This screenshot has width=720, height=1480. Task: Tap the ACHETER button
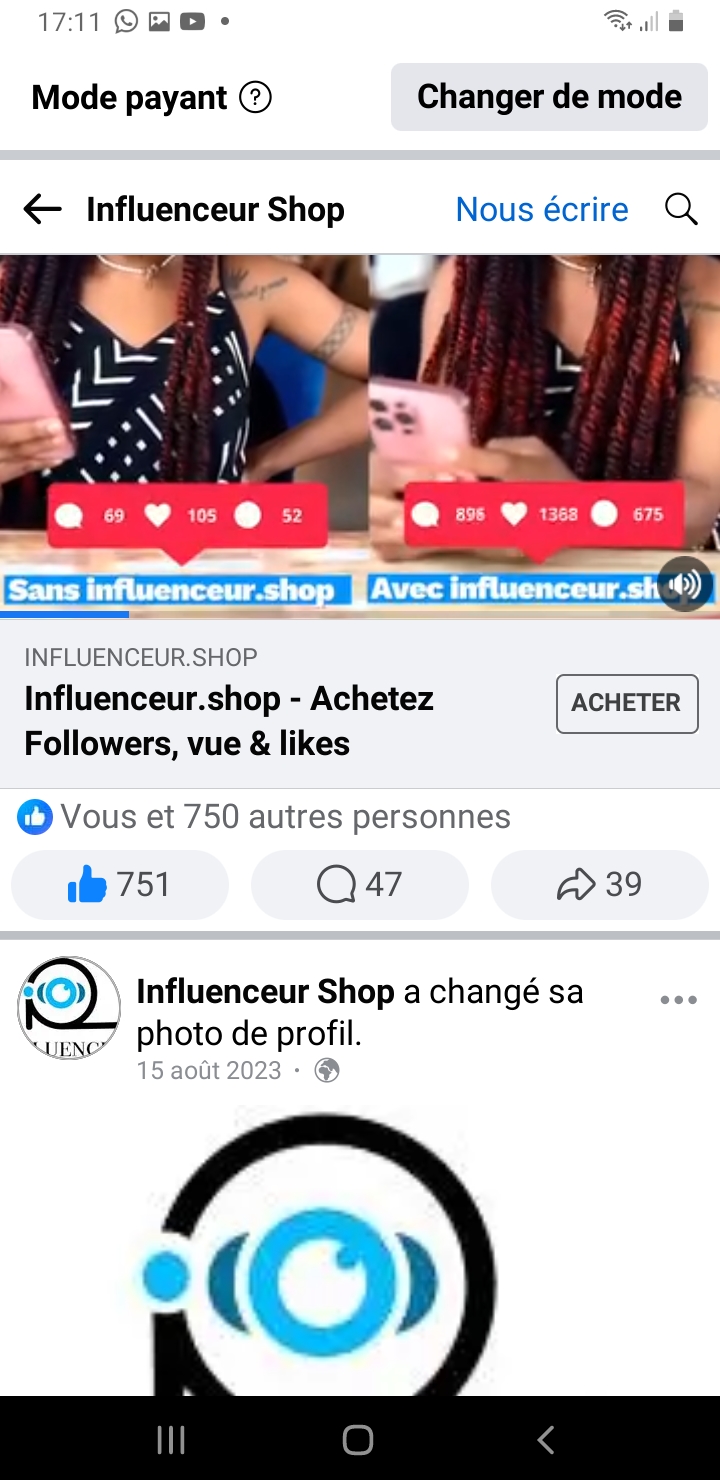tap(627, 703)
